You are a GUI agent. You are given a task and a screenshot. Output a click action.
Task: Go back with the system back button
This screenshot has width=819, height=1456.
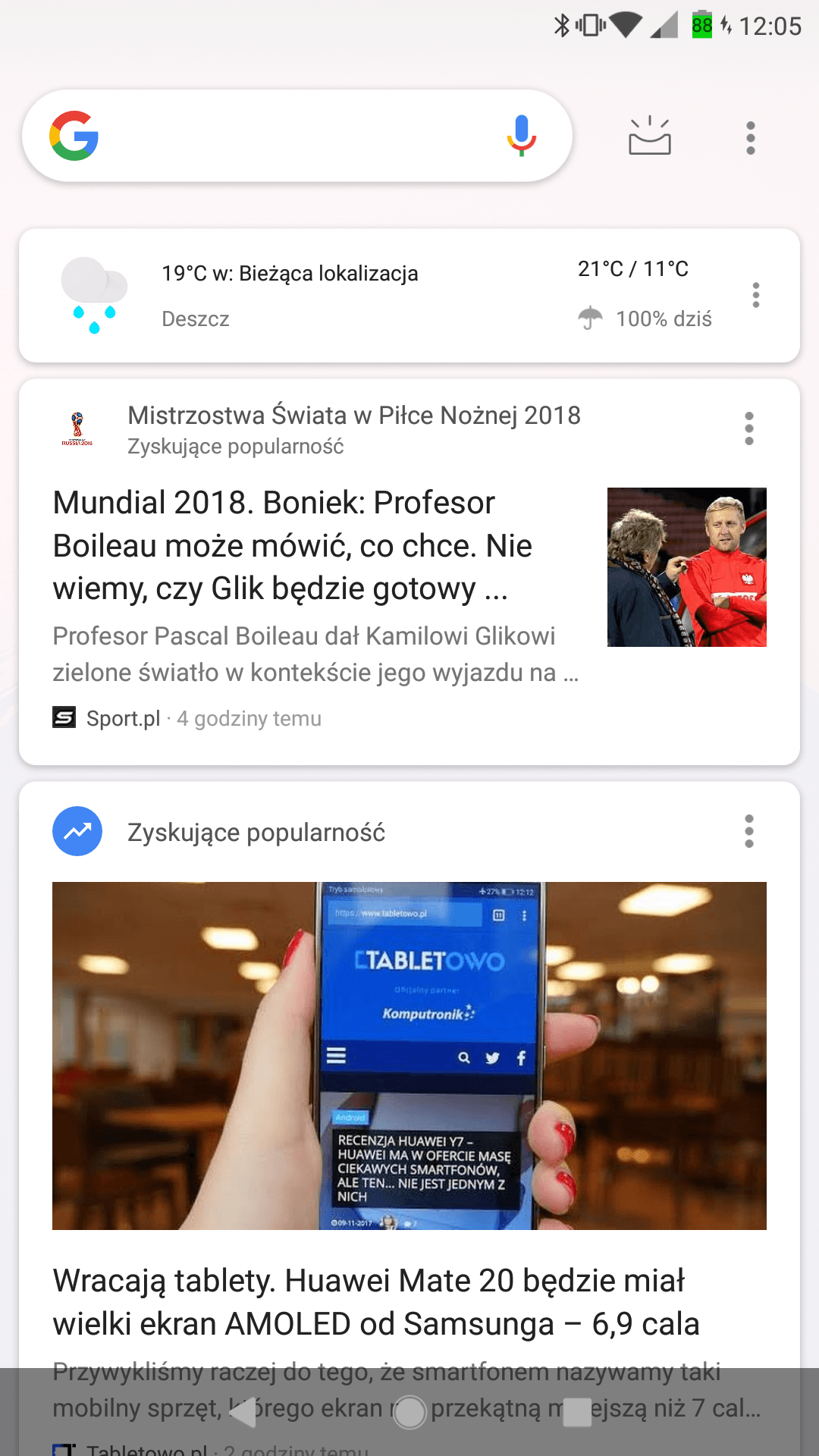click(243, 1411)
